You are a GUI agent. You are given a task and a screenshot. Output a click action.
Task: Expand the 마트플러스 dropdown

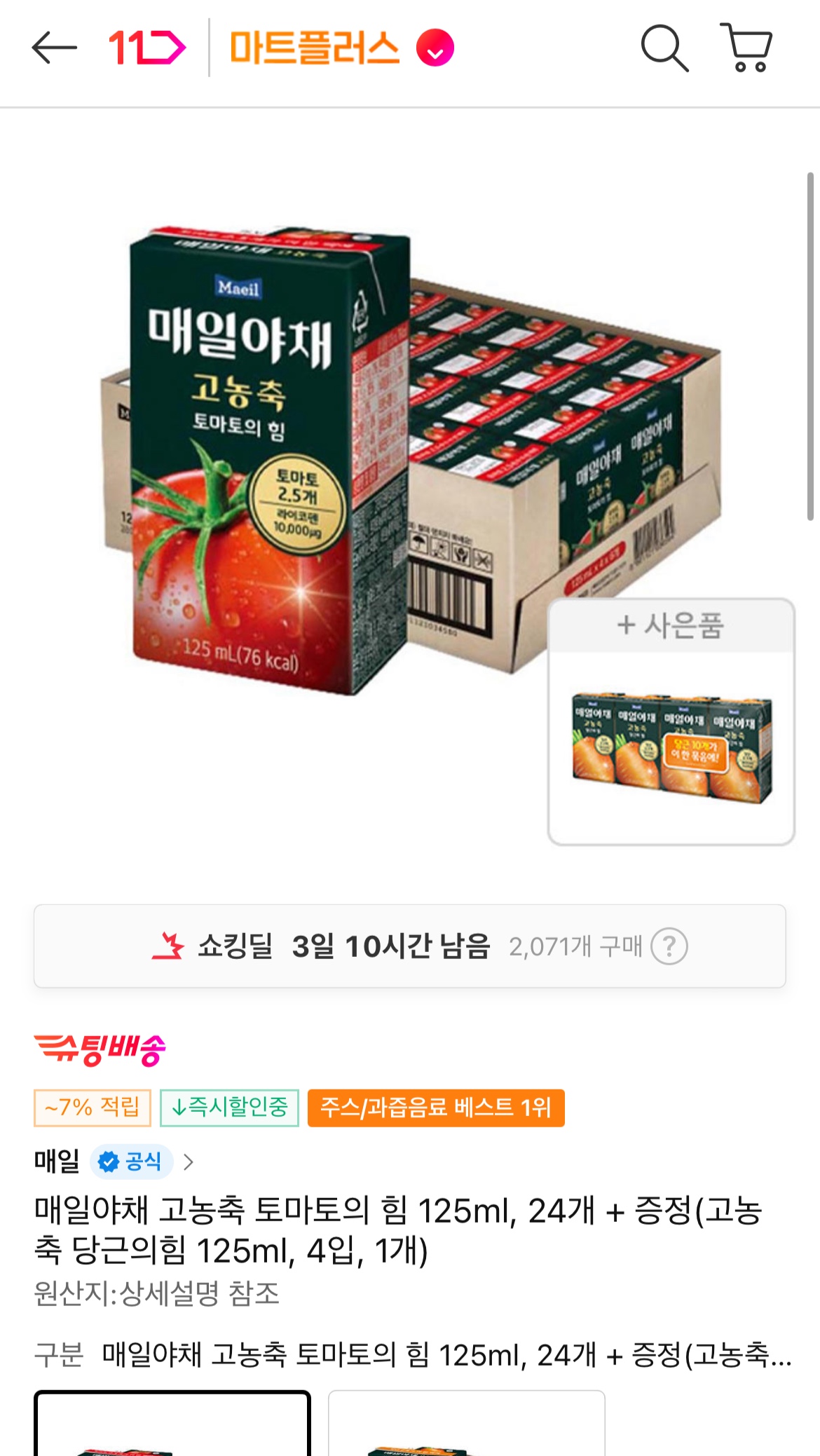coord(435,48)
